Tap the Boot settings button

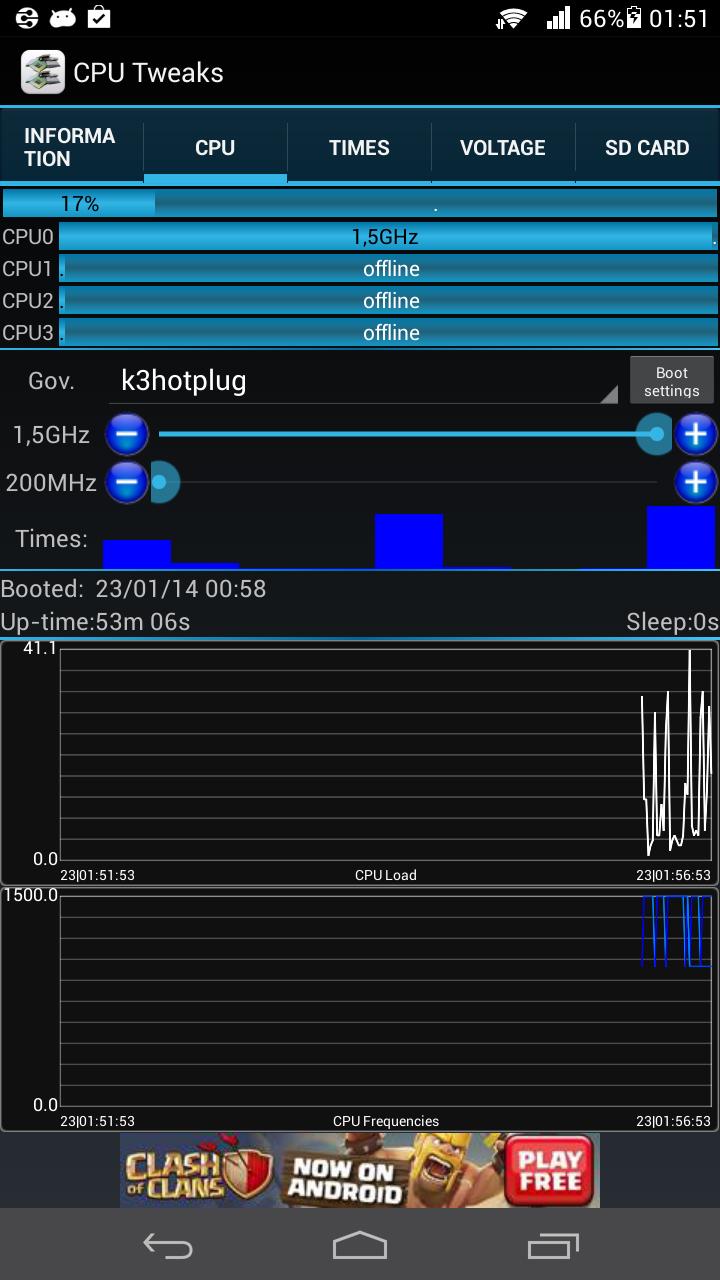click(x=672, y=381)
